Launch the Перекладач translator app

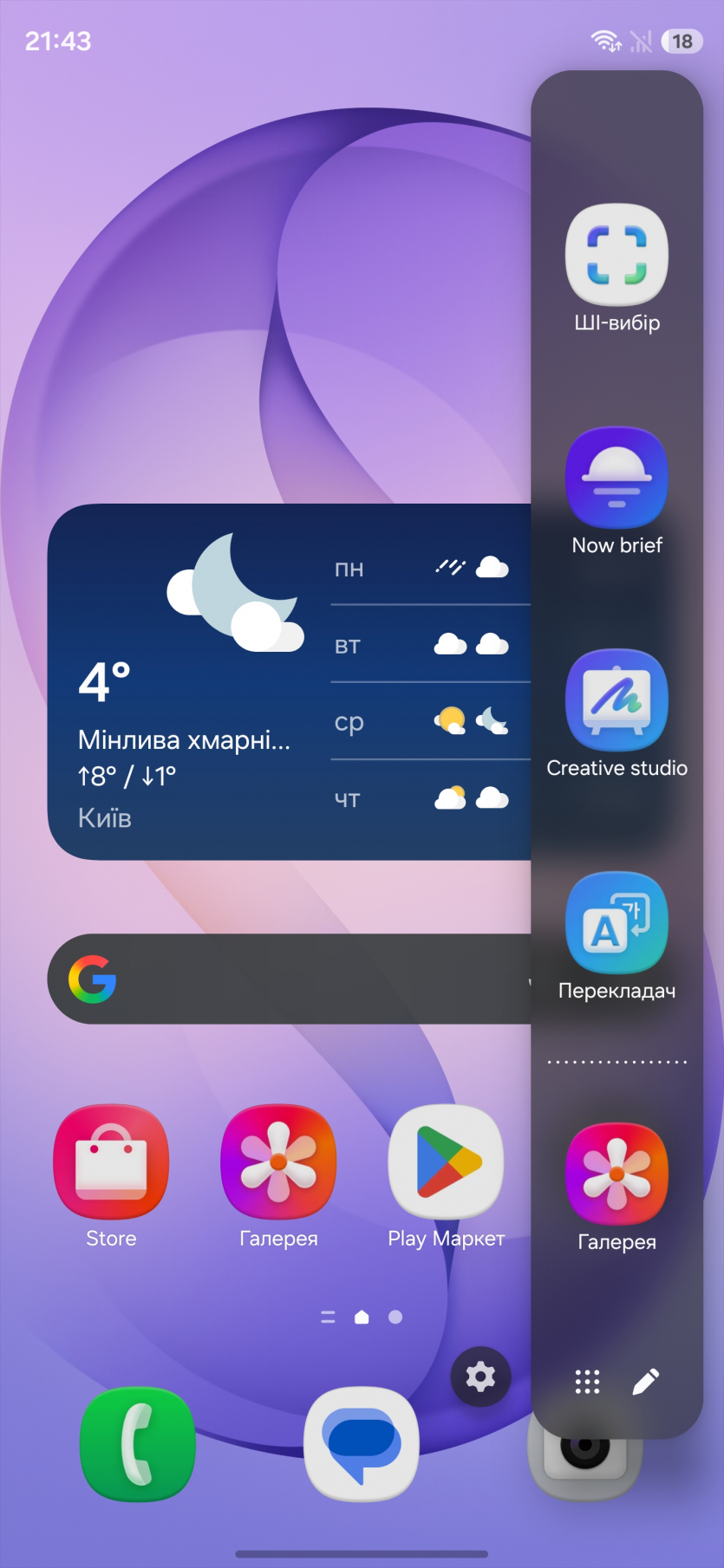(616, 924)
